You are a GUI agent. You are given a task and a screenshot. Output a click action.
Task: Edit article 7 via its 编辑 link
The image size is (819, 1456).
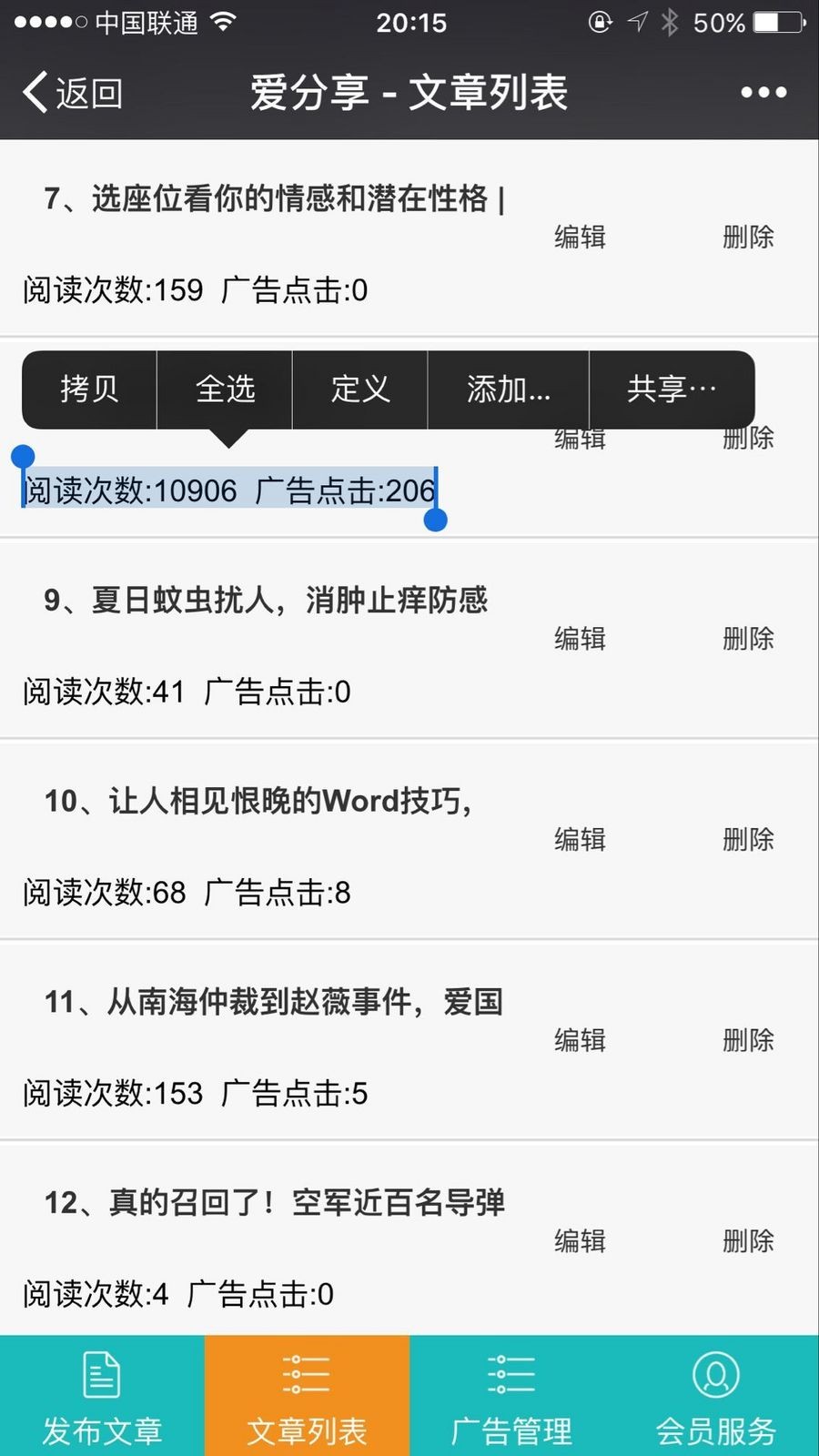click(x=580, y=237)
